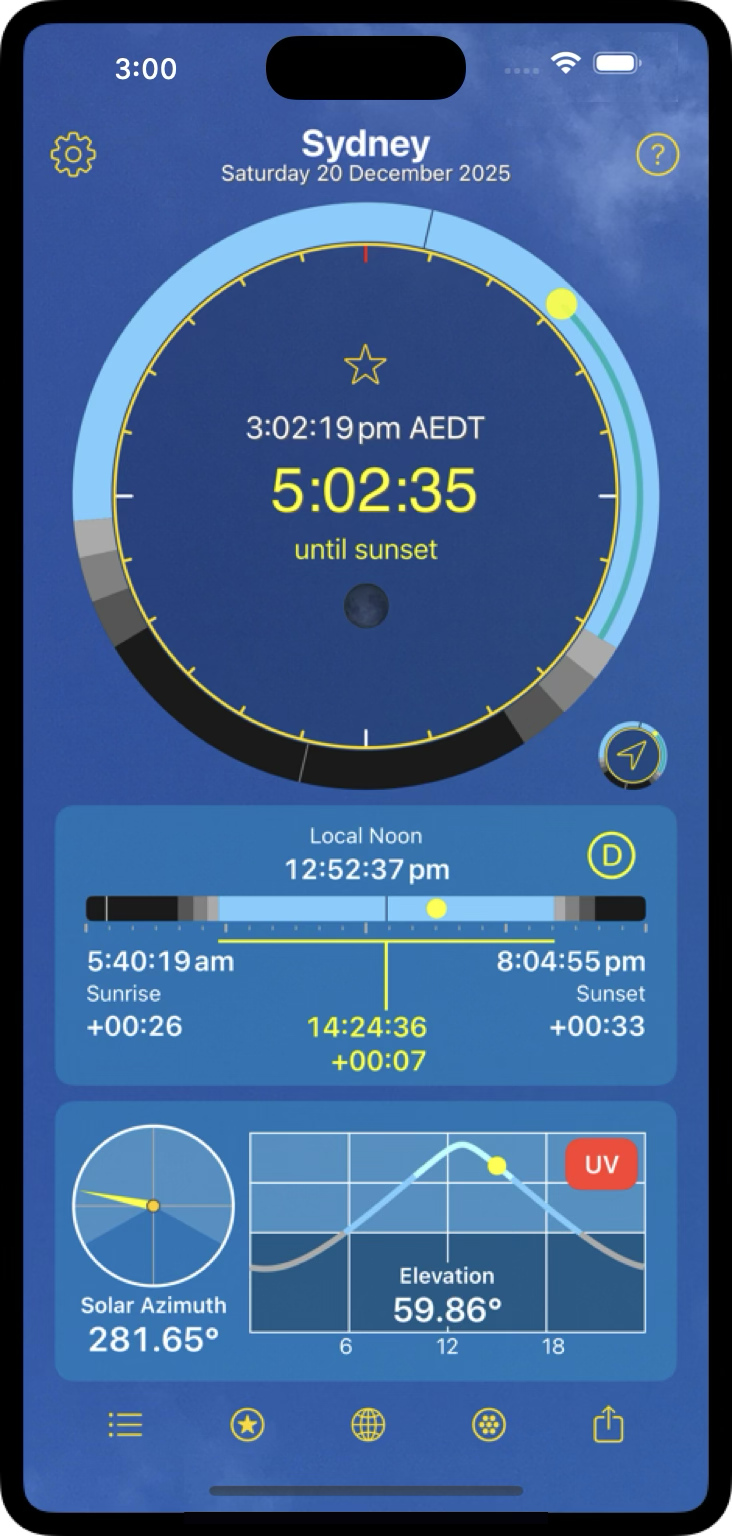Open the help question mark

tap(657, 155)
